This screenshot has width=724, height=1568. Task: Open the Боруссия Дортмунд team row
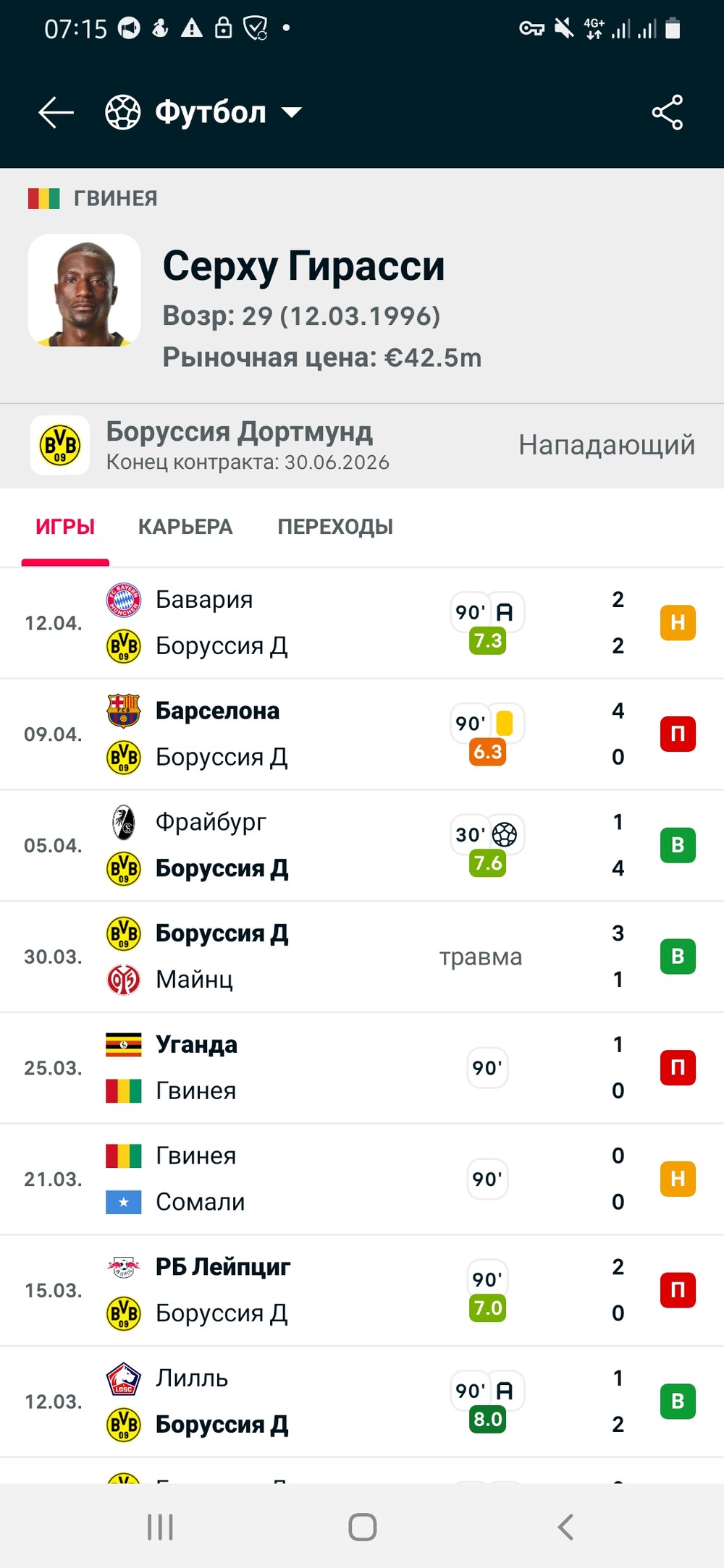(362, 446)
